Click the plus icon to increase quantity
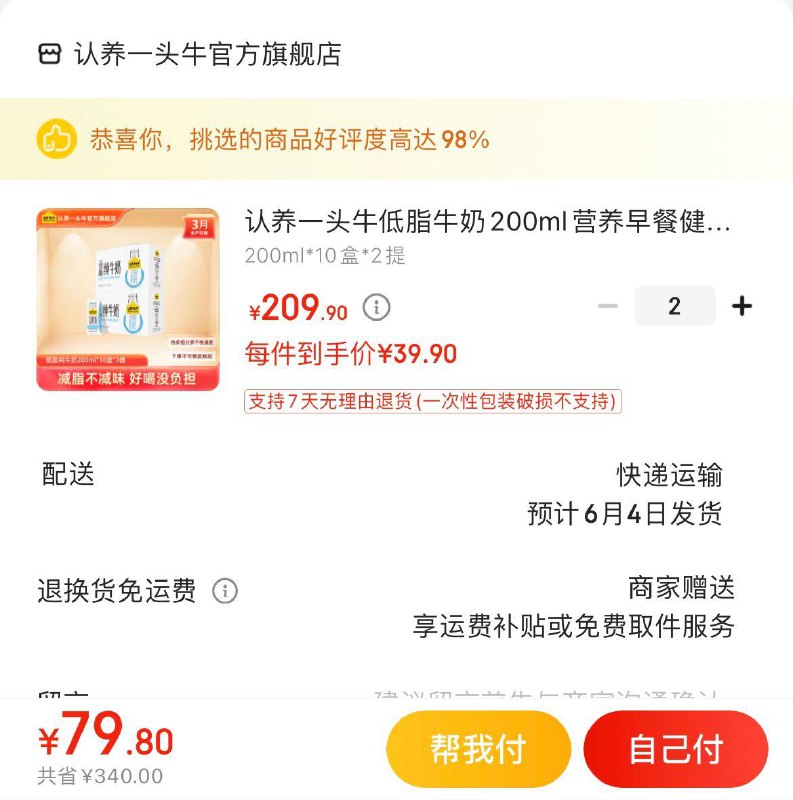Screen dimensions: 793x800 [x=742, y=307]
